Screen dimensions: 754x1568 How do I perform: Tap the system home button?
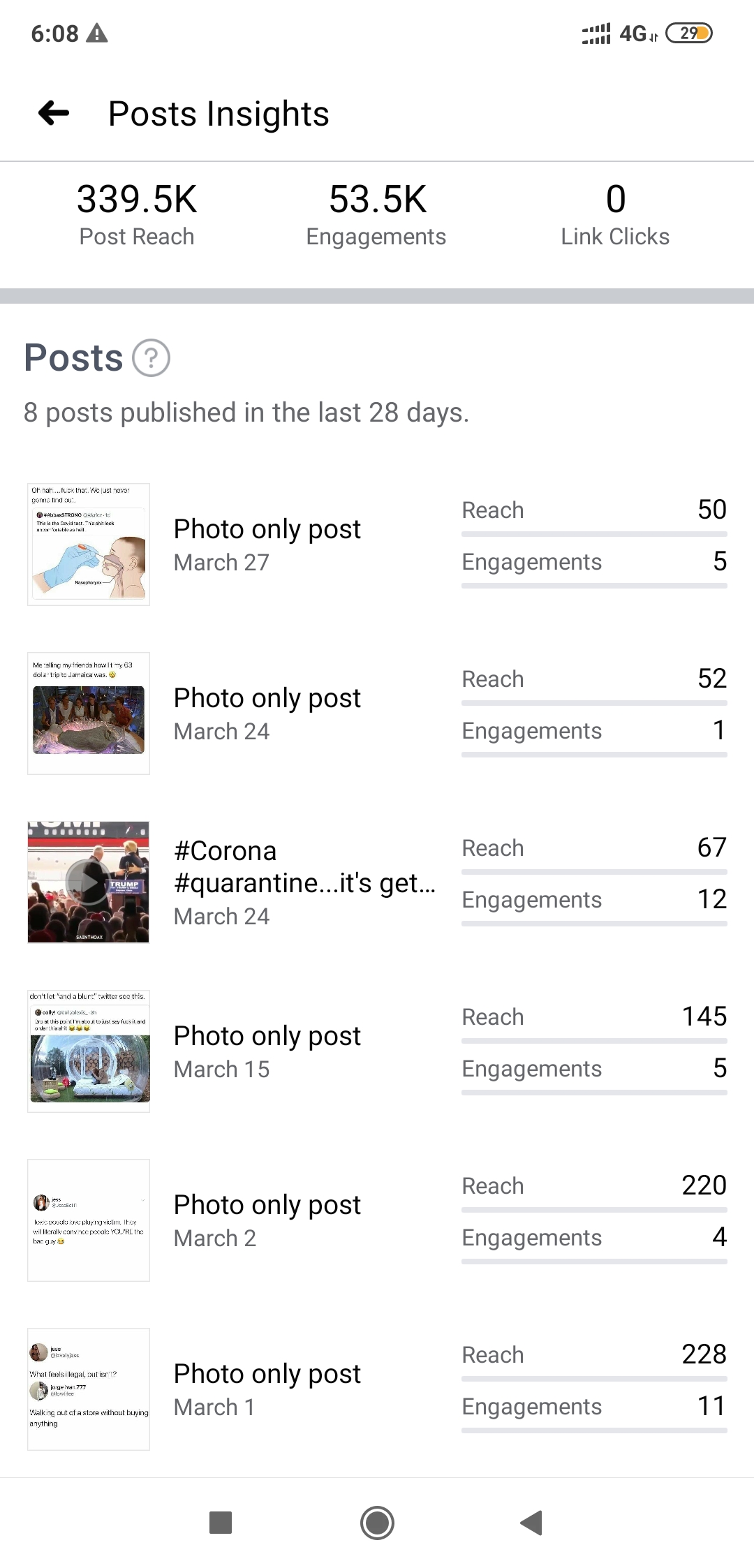click(x=377, y=1523)
